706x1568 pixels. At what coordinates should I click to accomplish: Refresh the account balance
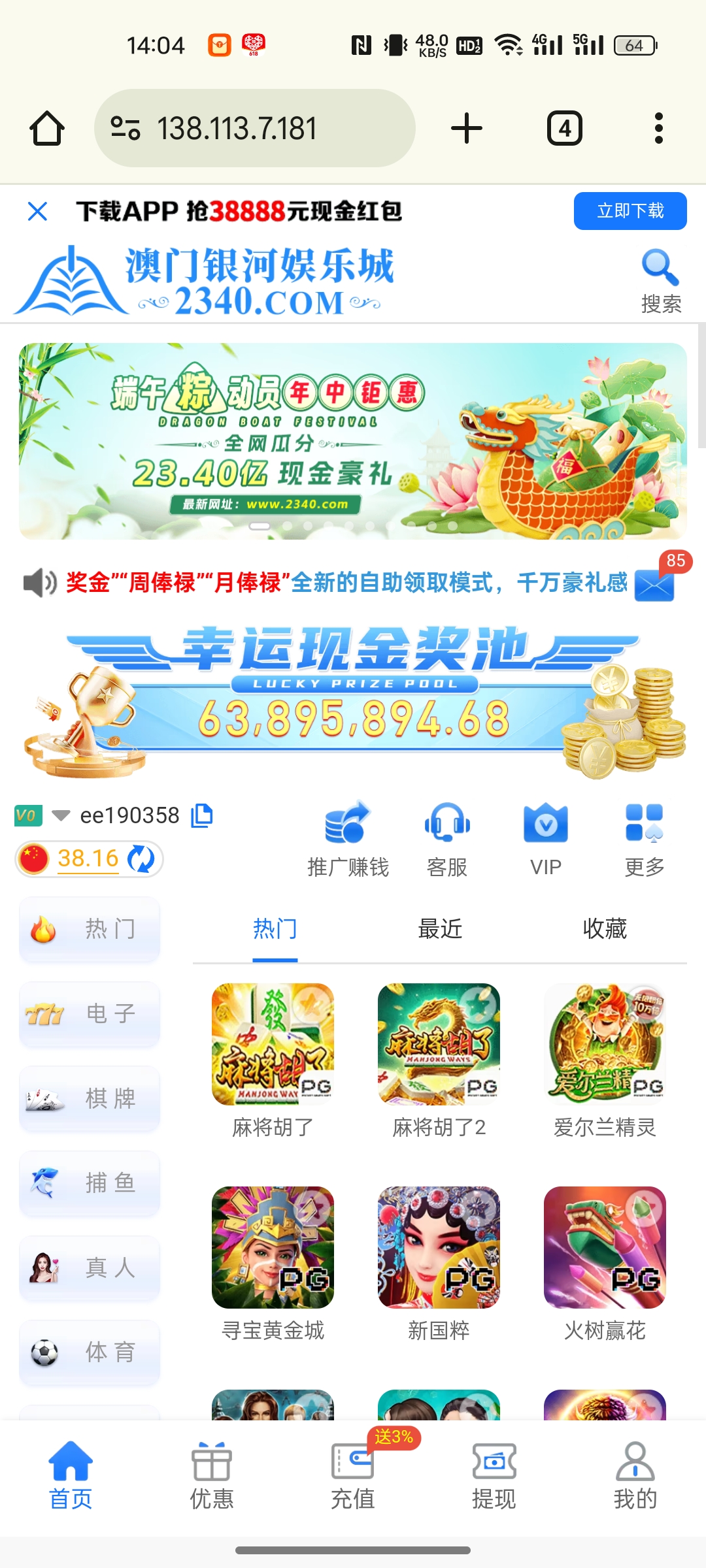pos(141,858)
